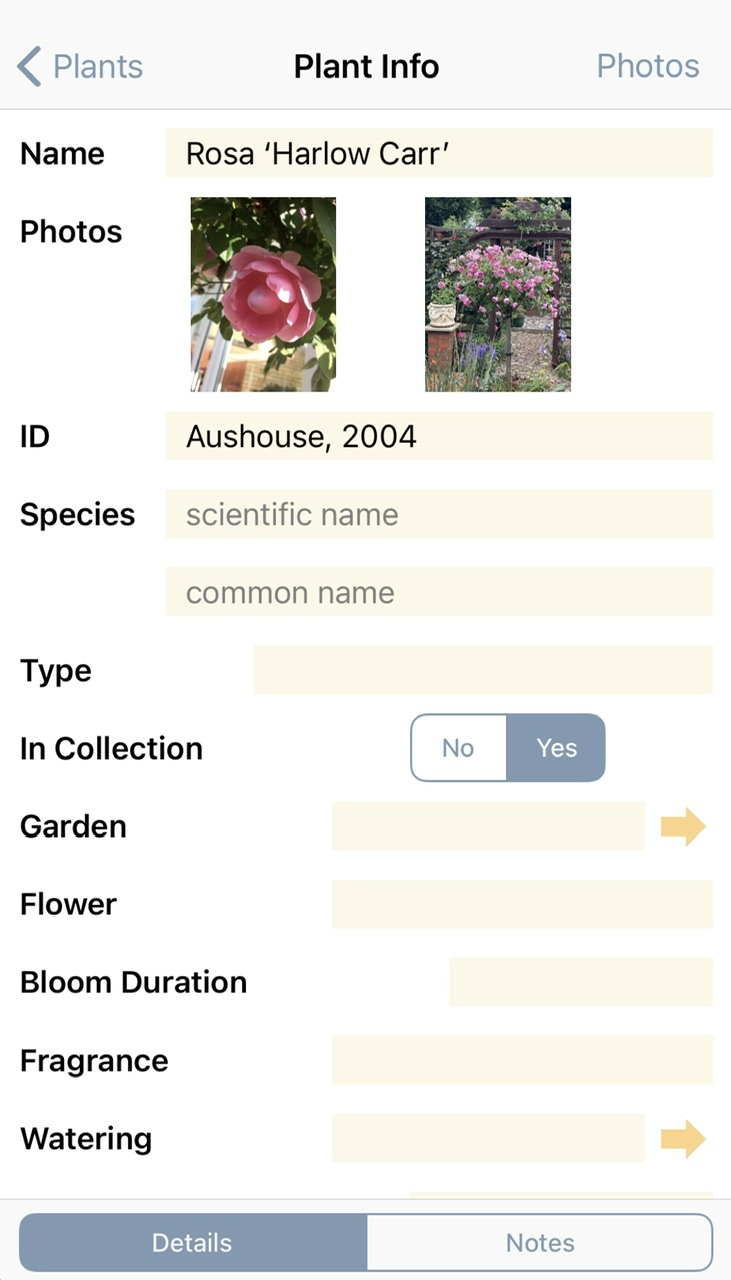The image size is (731, 1280).
Task: Open Photos from the top bar
Action: (647, 66)
